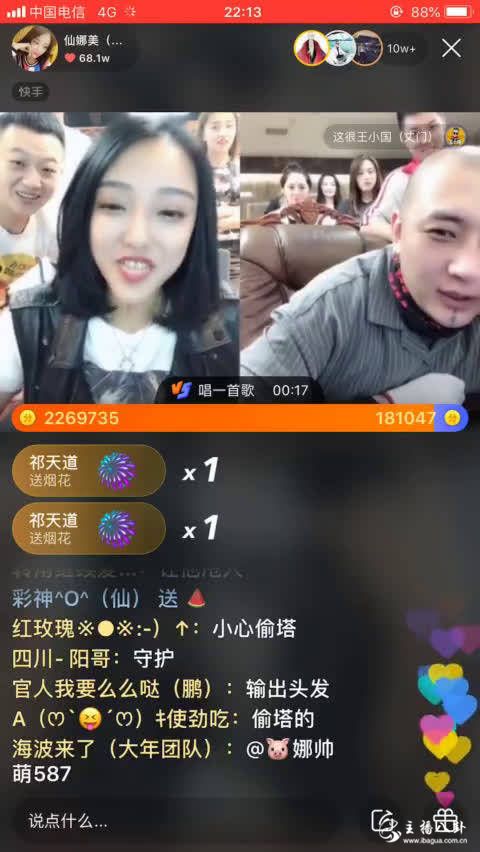Tap the 红玫瑰 comment about 小心偷塔
Viewport: 480px width, 852px height.
(154, 629)
